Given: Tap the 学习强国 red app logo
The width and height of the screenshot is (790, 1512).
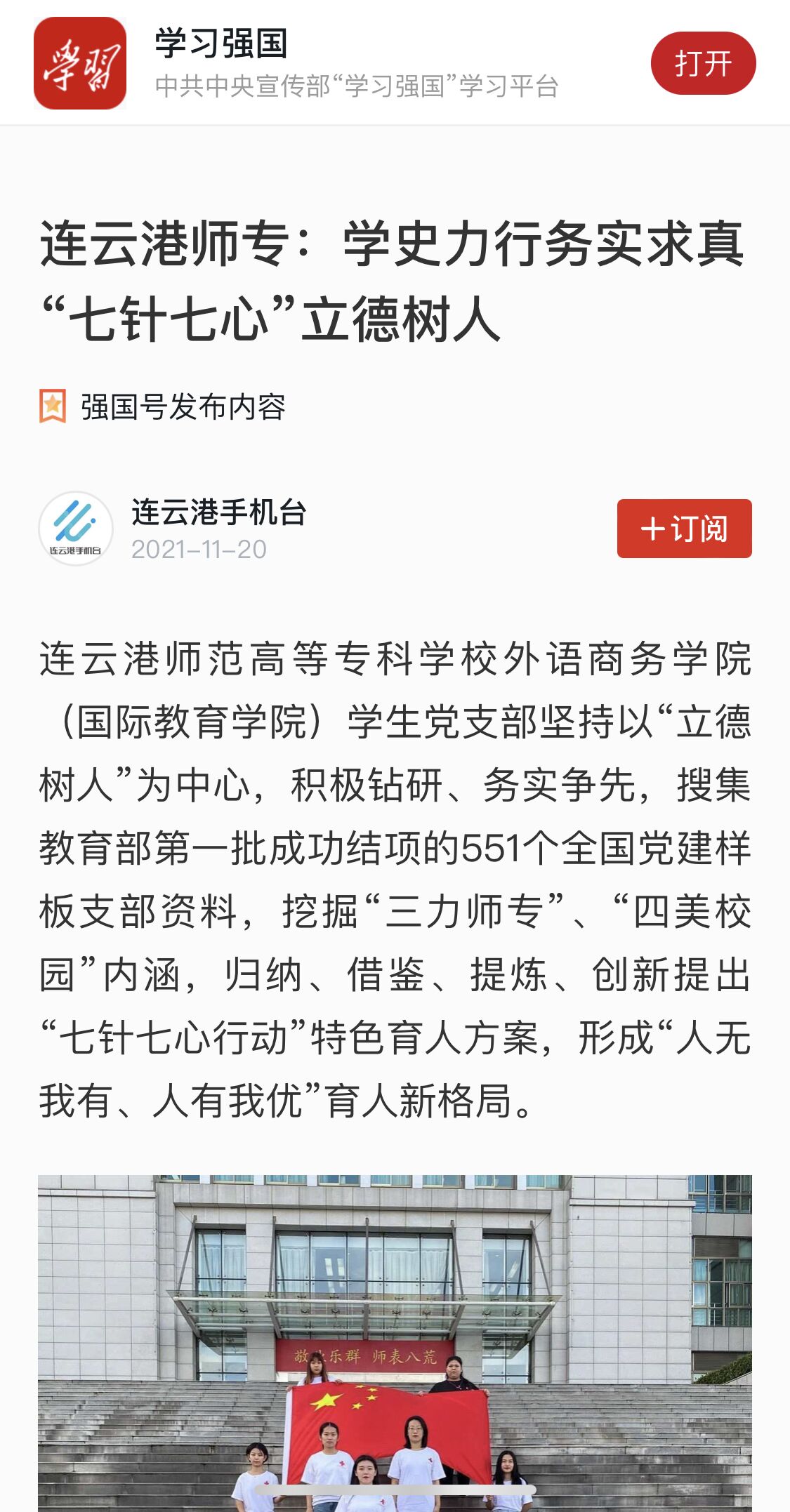Looking at the screenshot, I should click(79, 63).
